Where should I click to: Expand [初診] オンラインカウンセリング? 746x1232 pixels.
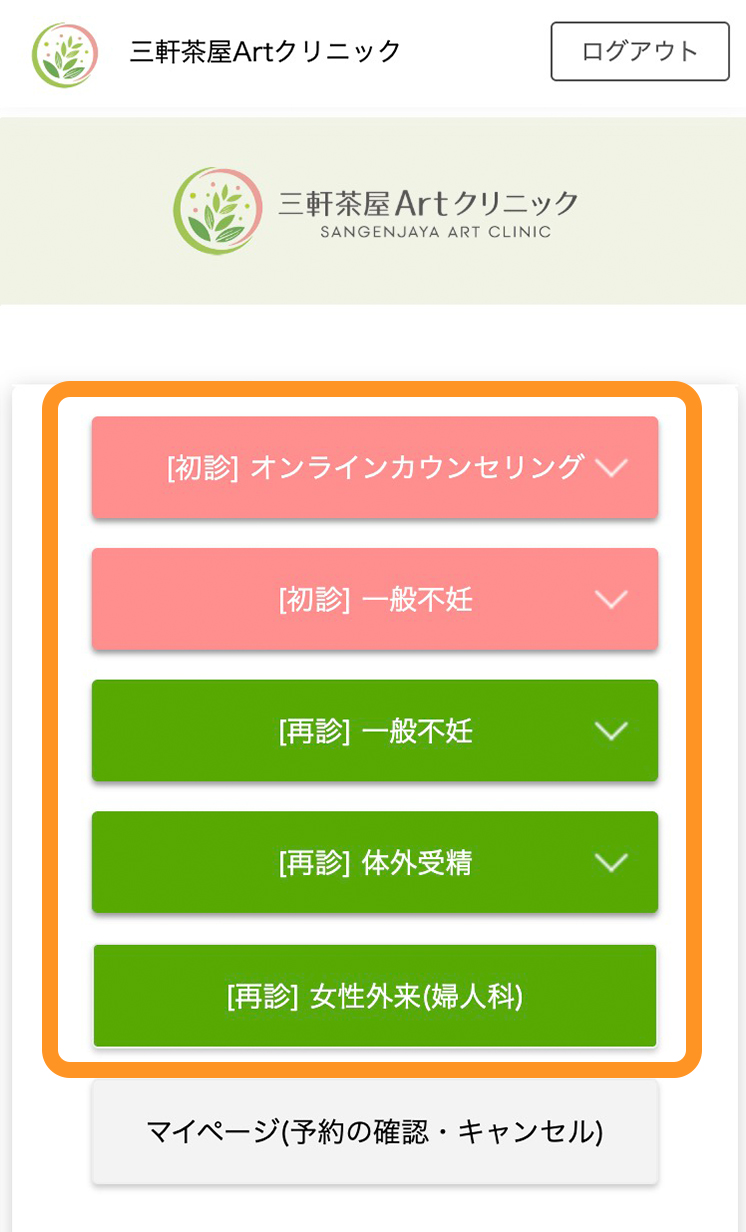click(x=375, y=467)
